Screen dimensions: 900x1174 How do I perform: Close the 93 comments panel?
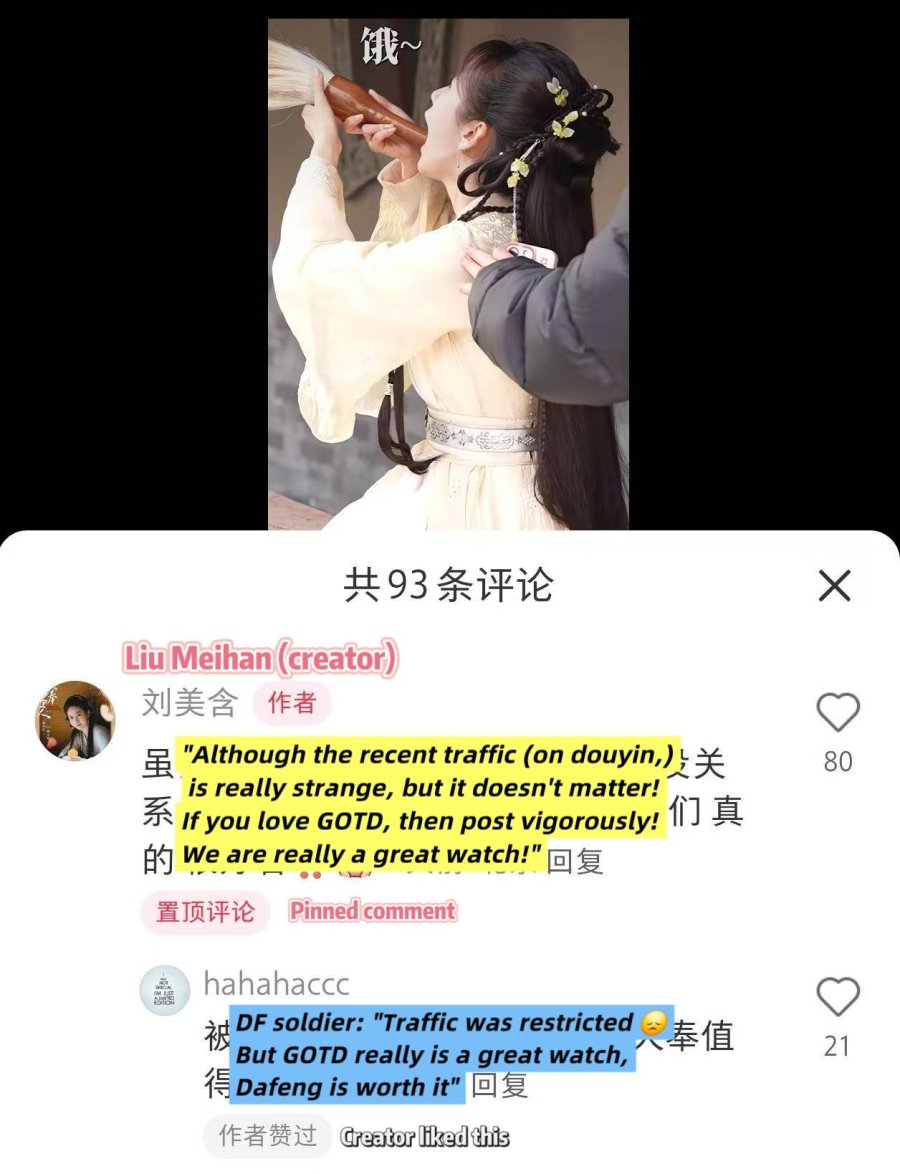834,586
